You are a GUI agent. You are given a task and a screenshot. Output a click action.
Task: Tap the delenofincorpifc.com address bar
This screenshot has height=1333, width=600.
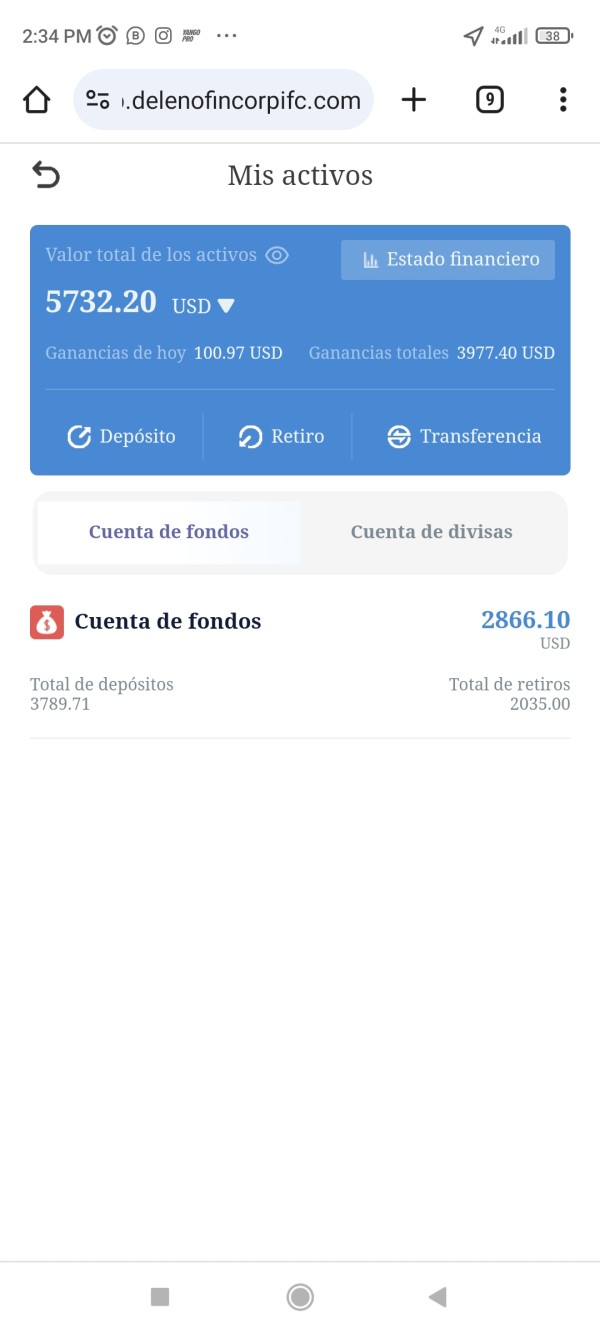[224, 100]
